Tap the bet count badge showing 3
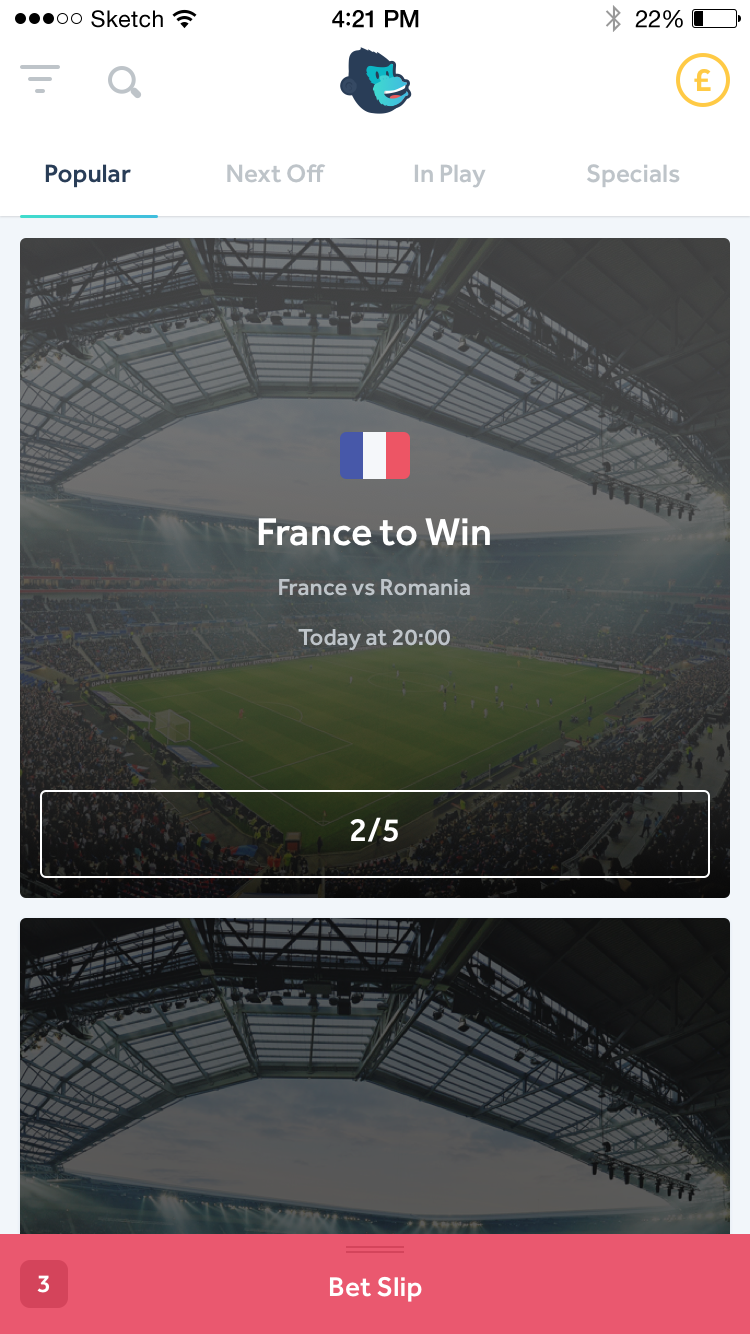This screenshot has height=1334, width=750. click(43, 1284)
